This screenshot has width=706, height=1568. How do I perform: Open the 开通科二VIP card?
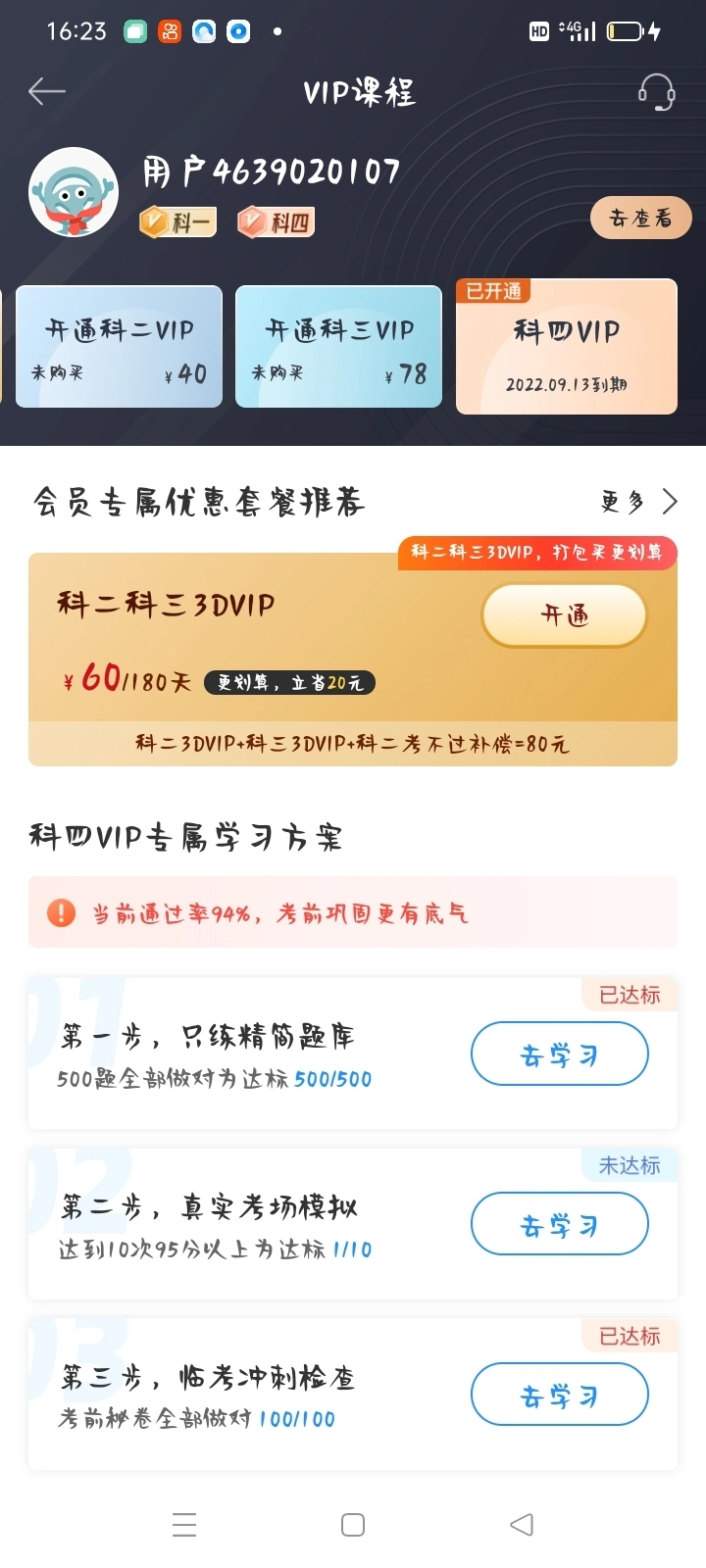click(120, 347)
